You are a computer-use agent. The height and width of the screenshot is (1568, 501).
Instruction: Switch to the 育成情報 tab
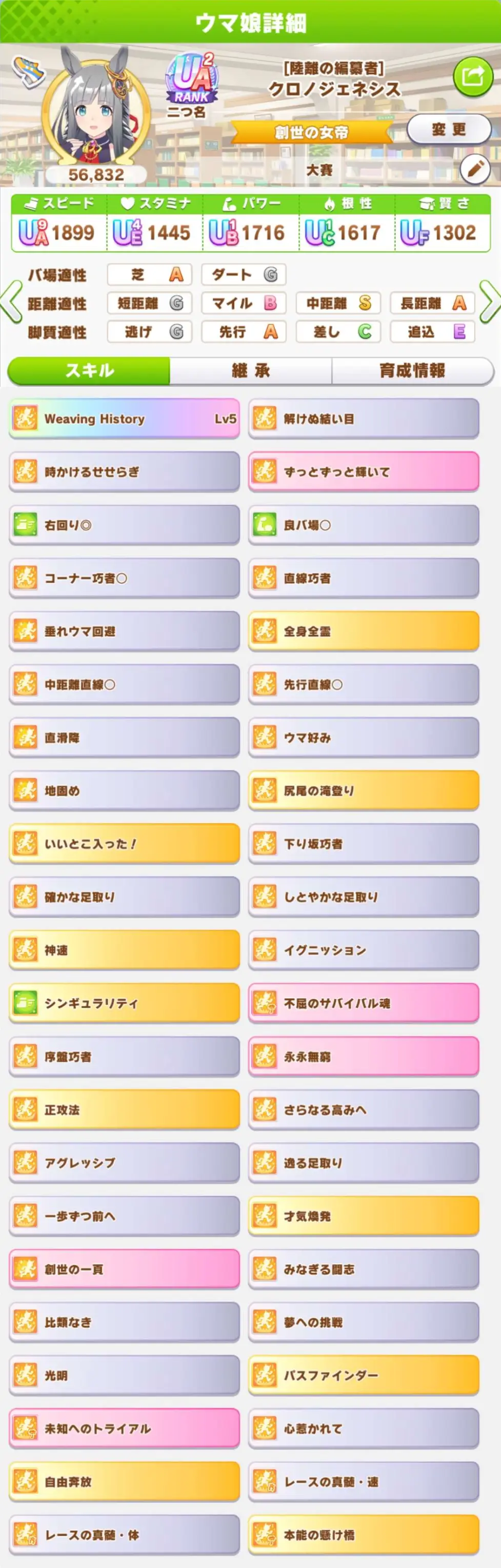(x=412, y=371)
